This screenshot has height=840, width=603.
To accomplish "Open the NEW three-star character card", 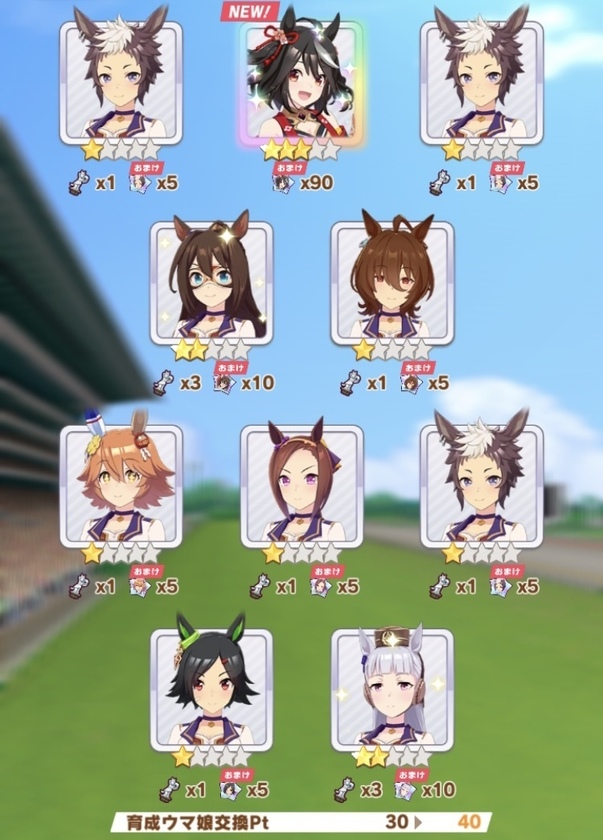I will [x=302, y=85].
